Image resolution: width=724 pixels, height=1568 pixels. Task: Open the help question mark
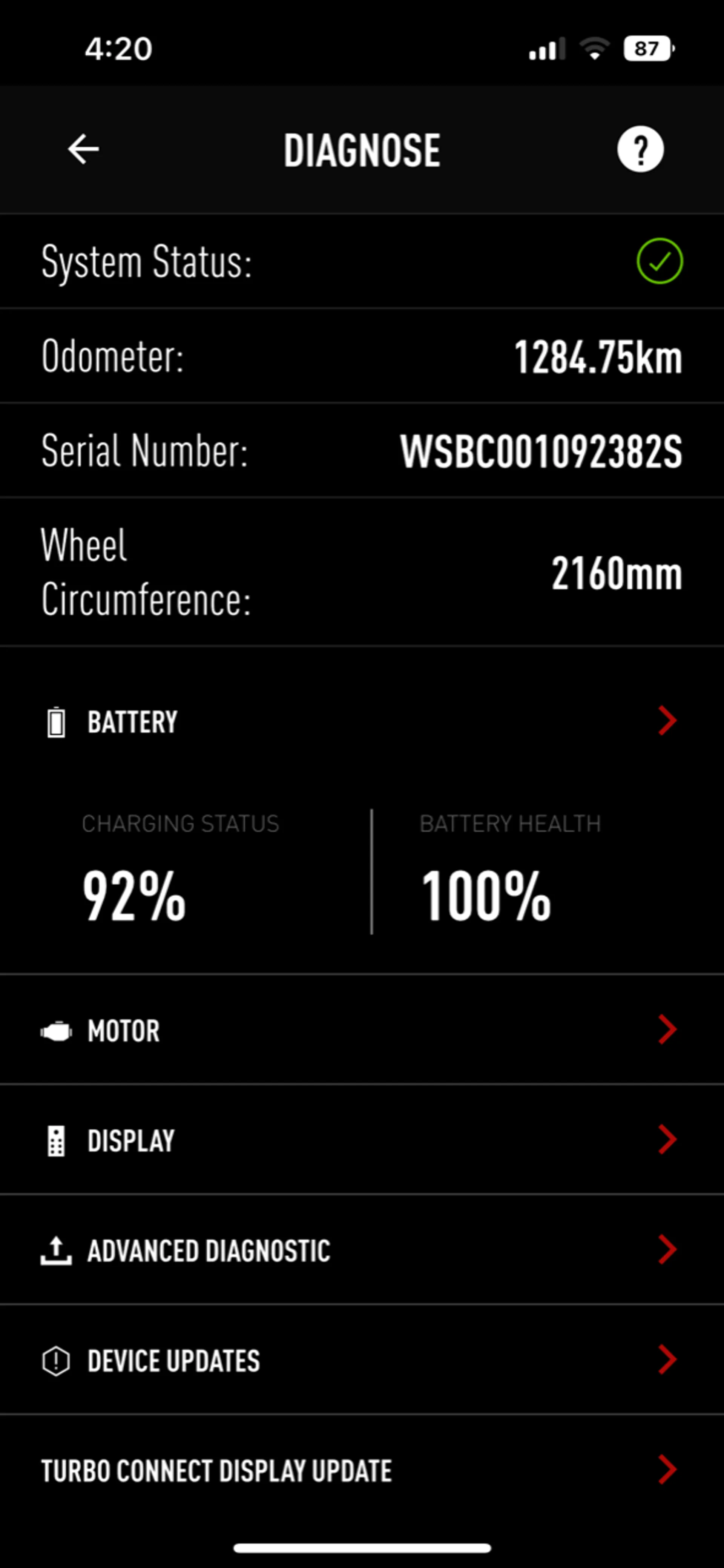[x=640, y=149]
